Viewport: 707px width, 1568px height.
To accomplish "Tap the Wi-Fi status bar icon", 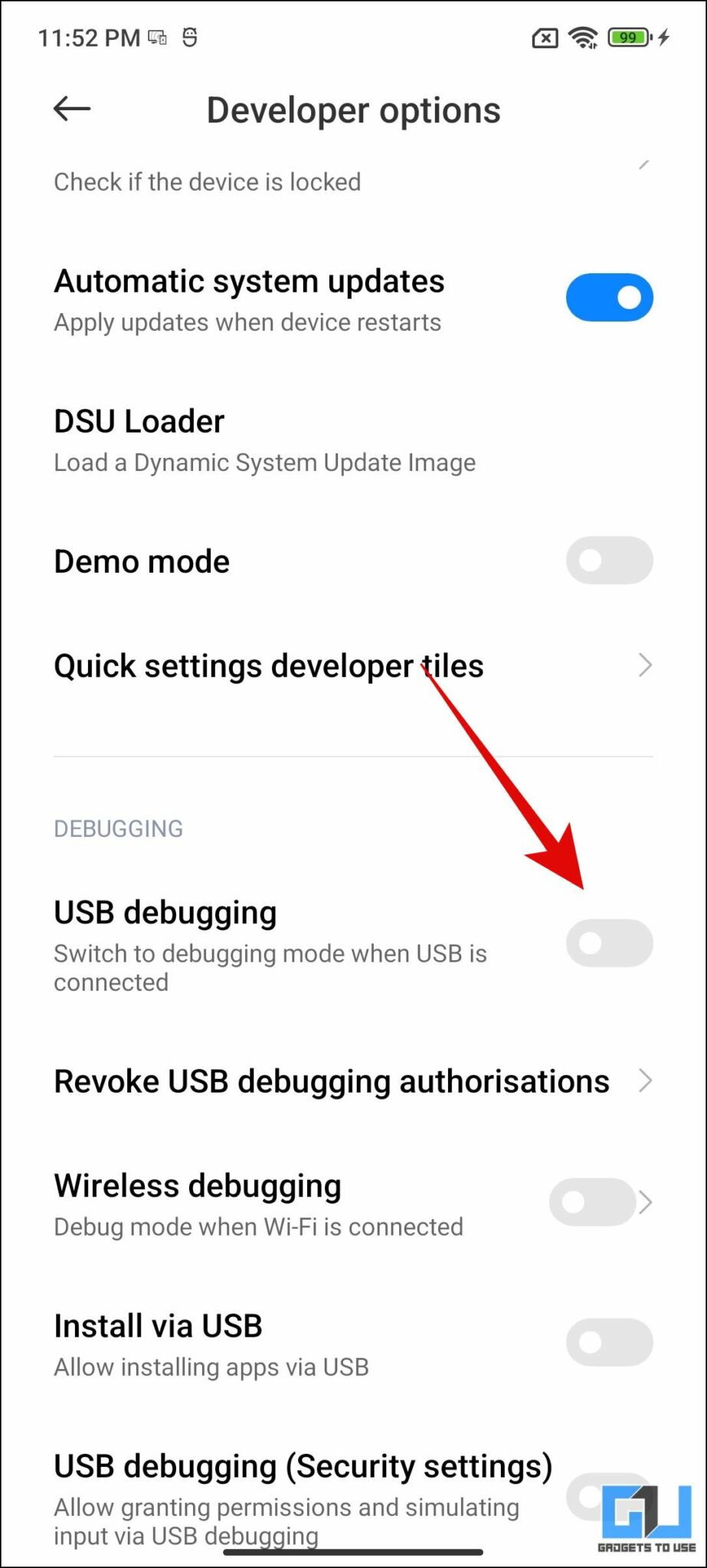I will tap(584, 38).
